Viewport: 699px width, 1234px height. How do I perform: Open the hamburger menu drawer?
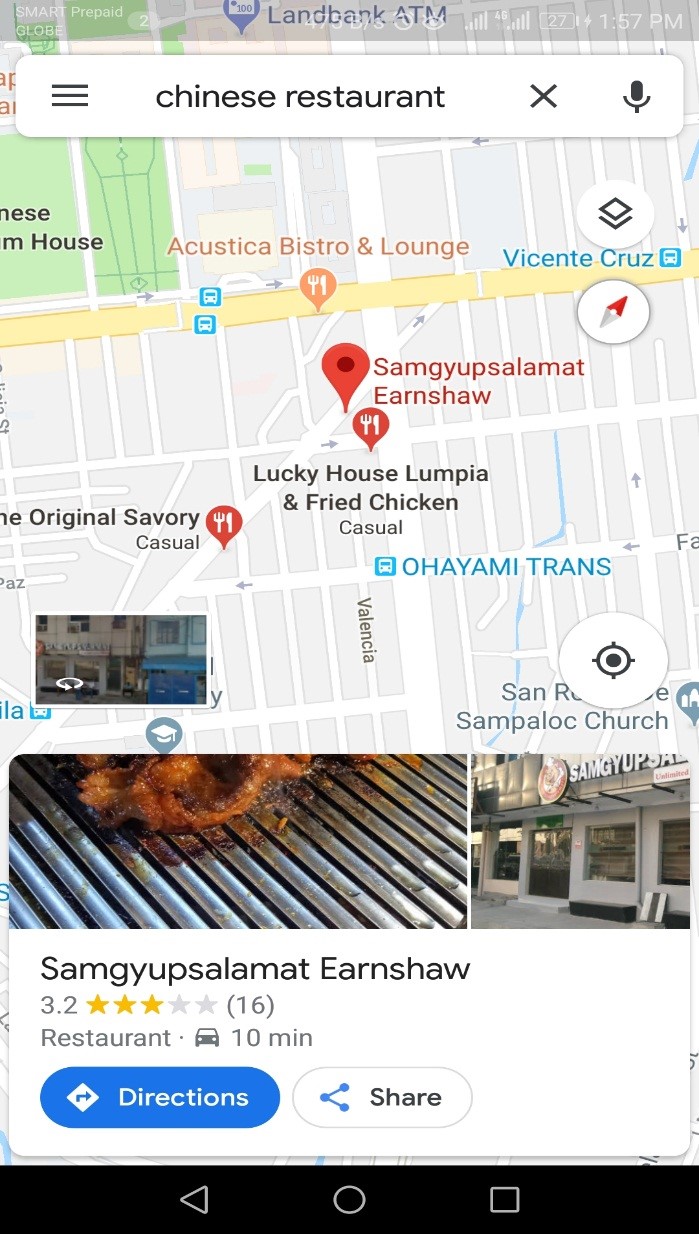pyautogui.click(x=70, y=96)
